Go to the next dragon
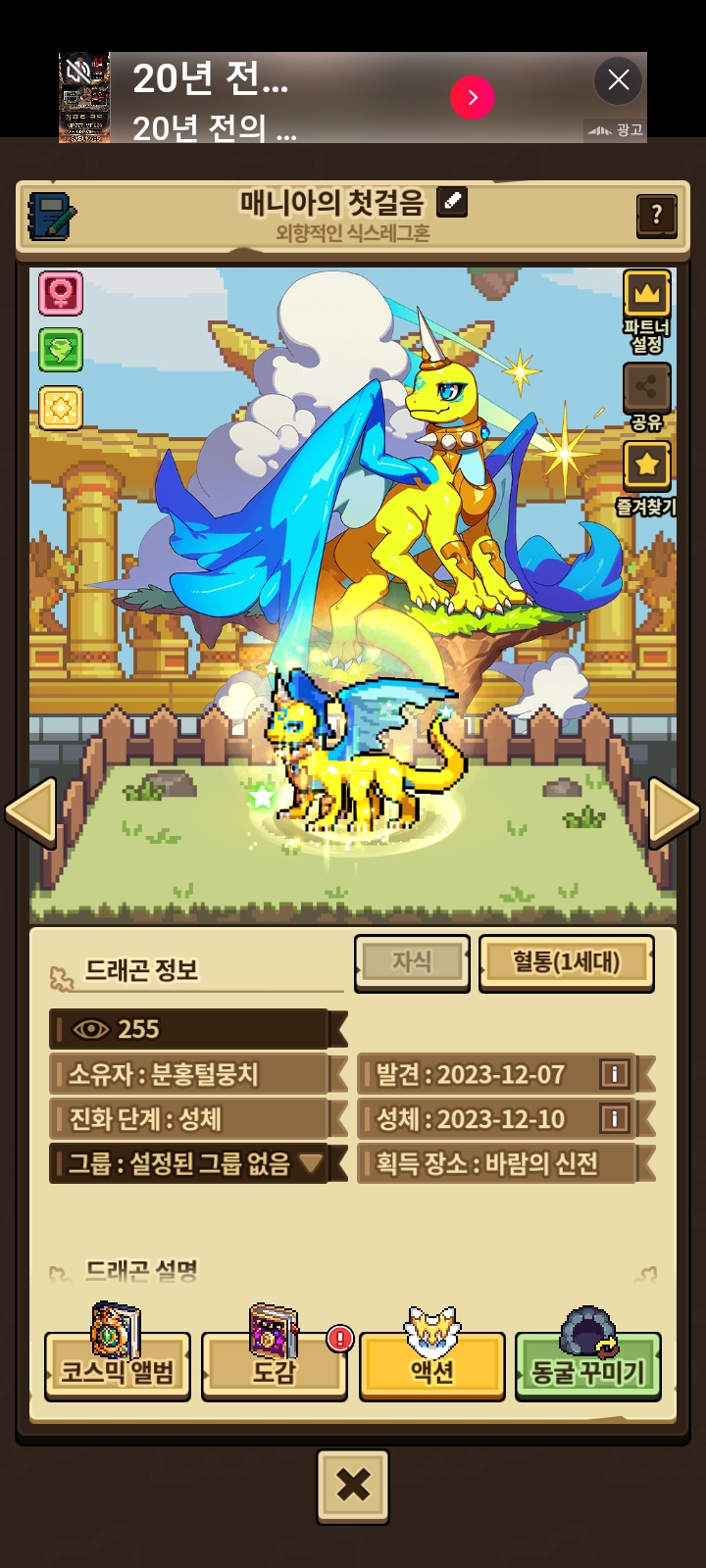The image size is (706, 1568). point(675,811)
